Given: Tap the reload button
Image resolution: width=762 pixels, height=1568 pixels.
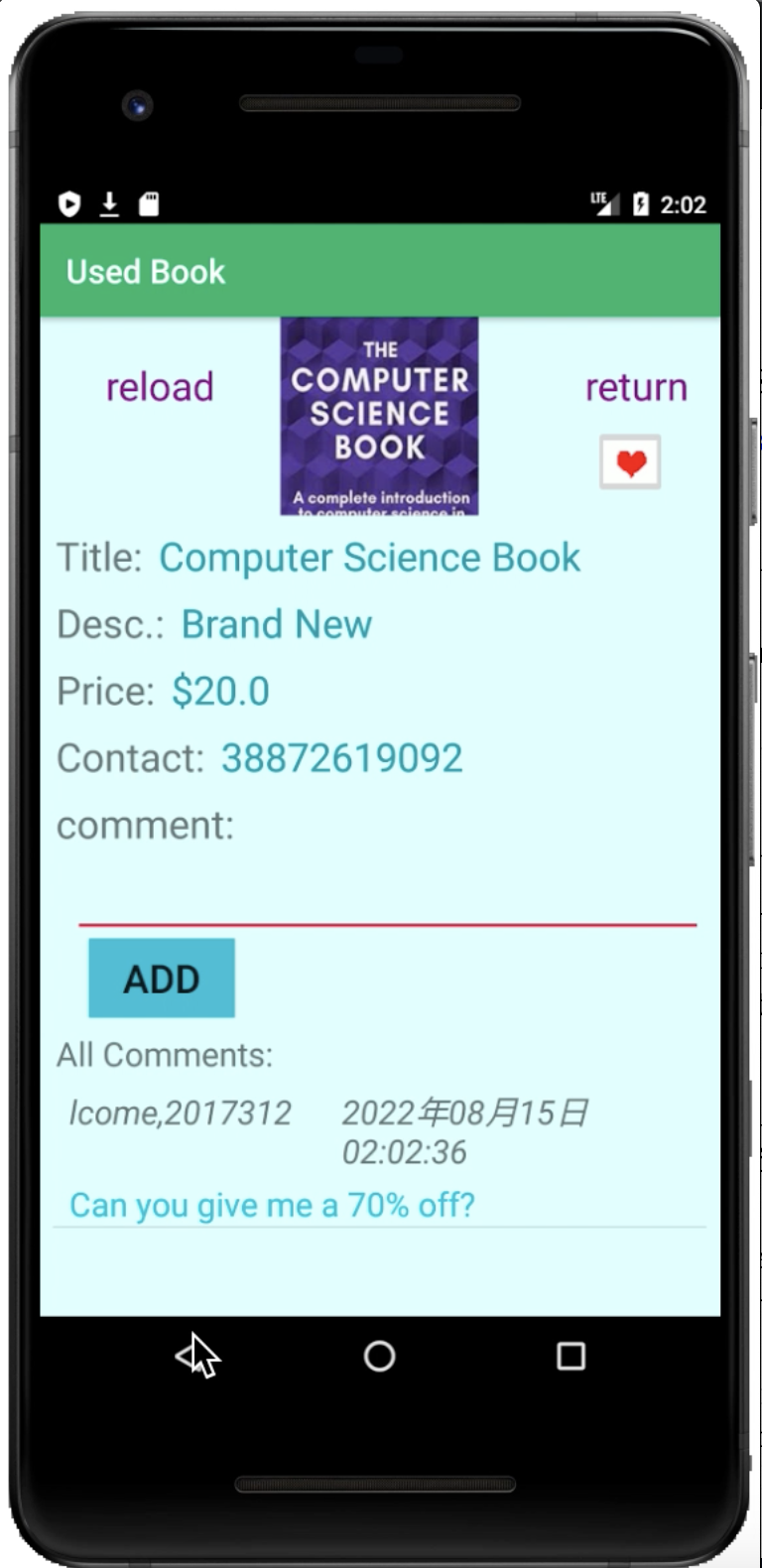Looking at the screenshot, I should [160, 387].
